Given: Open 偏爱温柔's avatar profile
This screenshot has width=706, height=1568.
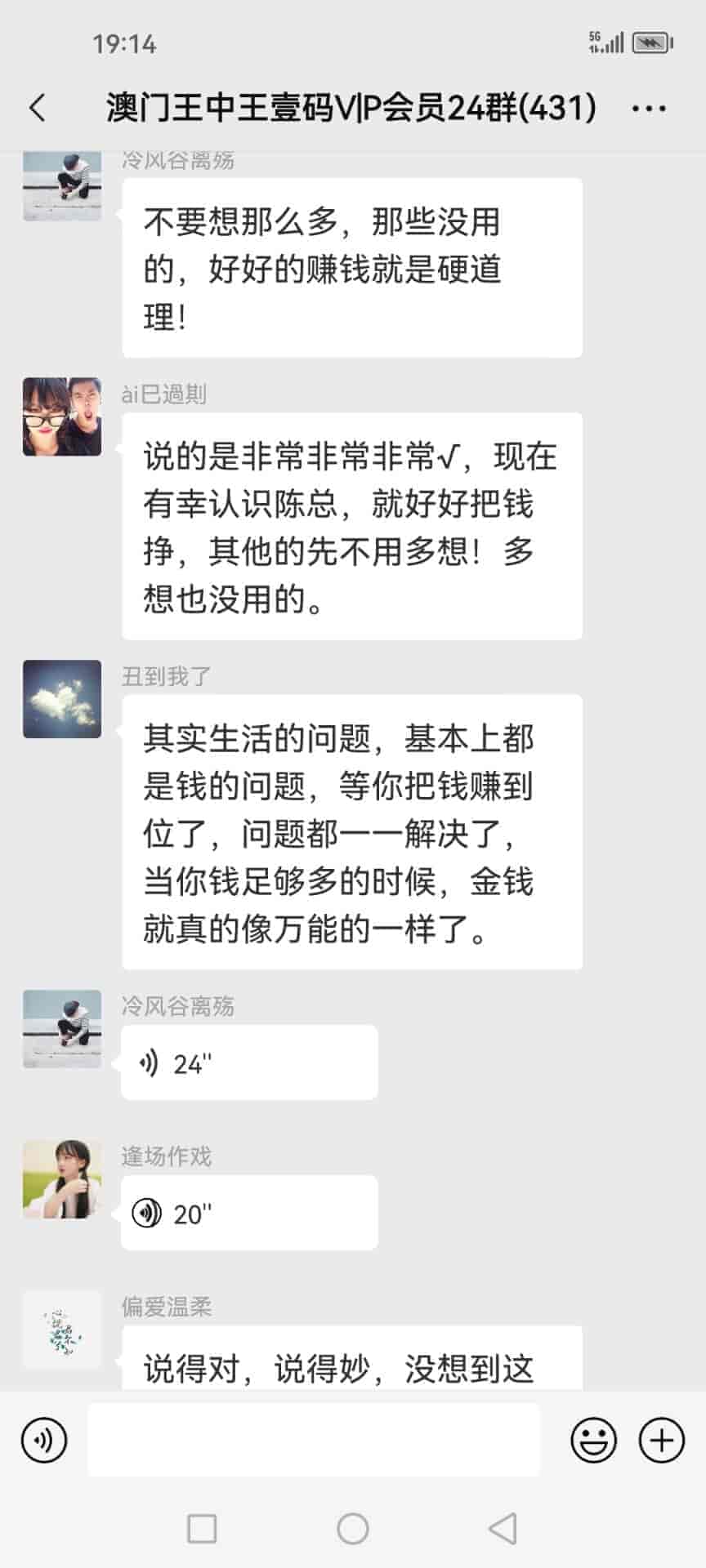Looking at the screenshot, I should (62, 1330).
